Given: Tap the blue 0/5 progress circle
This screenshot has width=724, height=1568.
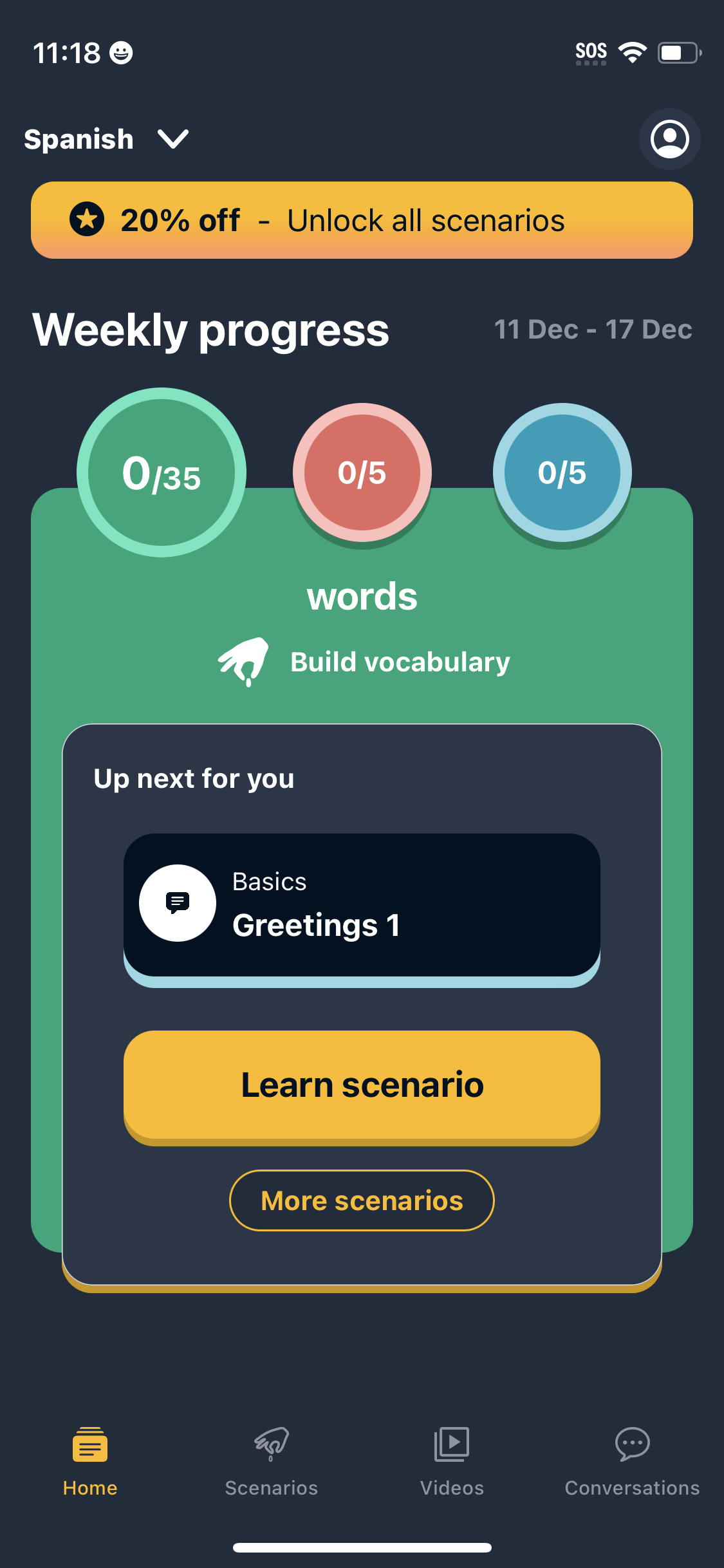Looking at the screenshot, I should (561, 473).
